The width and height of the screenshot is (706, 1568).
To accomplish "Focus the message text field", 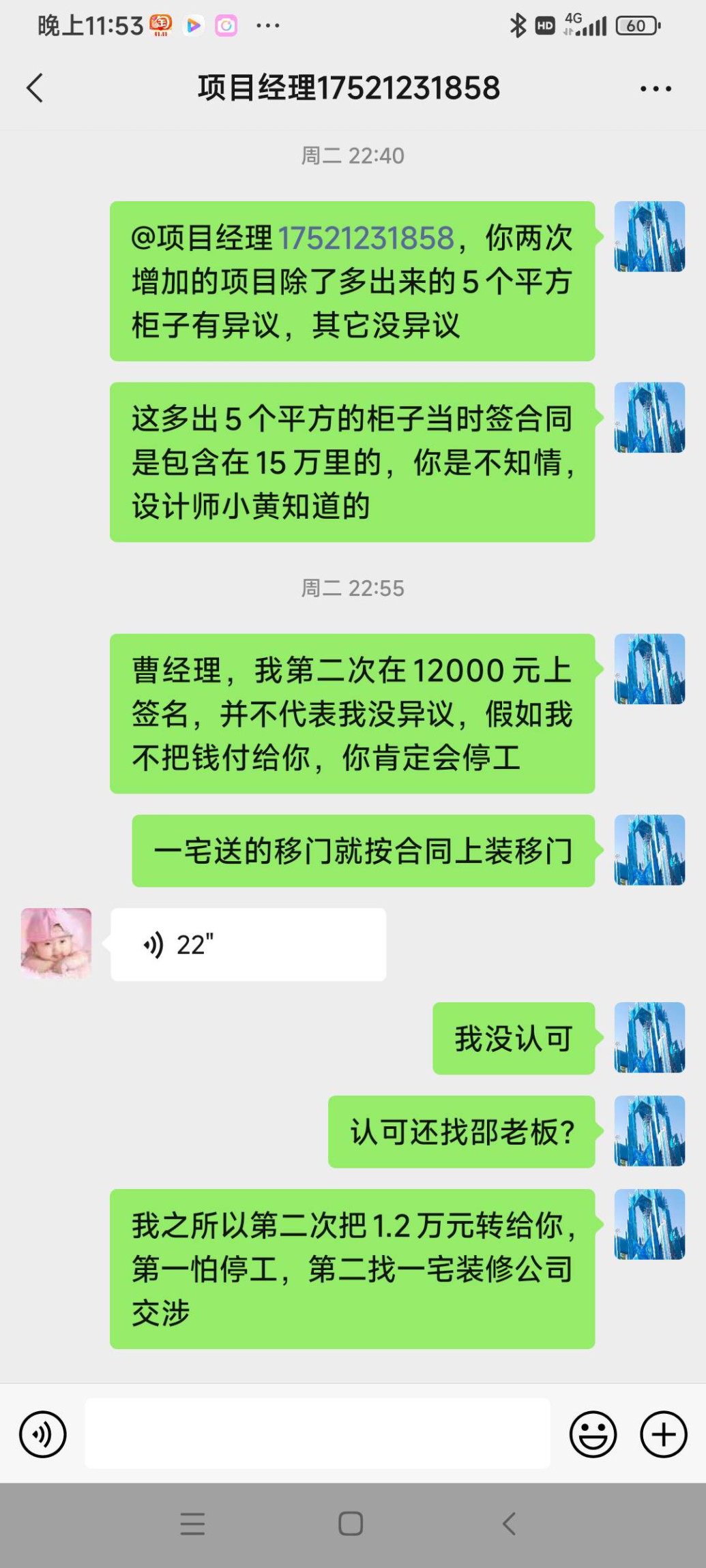I will click(x=317, y=1433).
